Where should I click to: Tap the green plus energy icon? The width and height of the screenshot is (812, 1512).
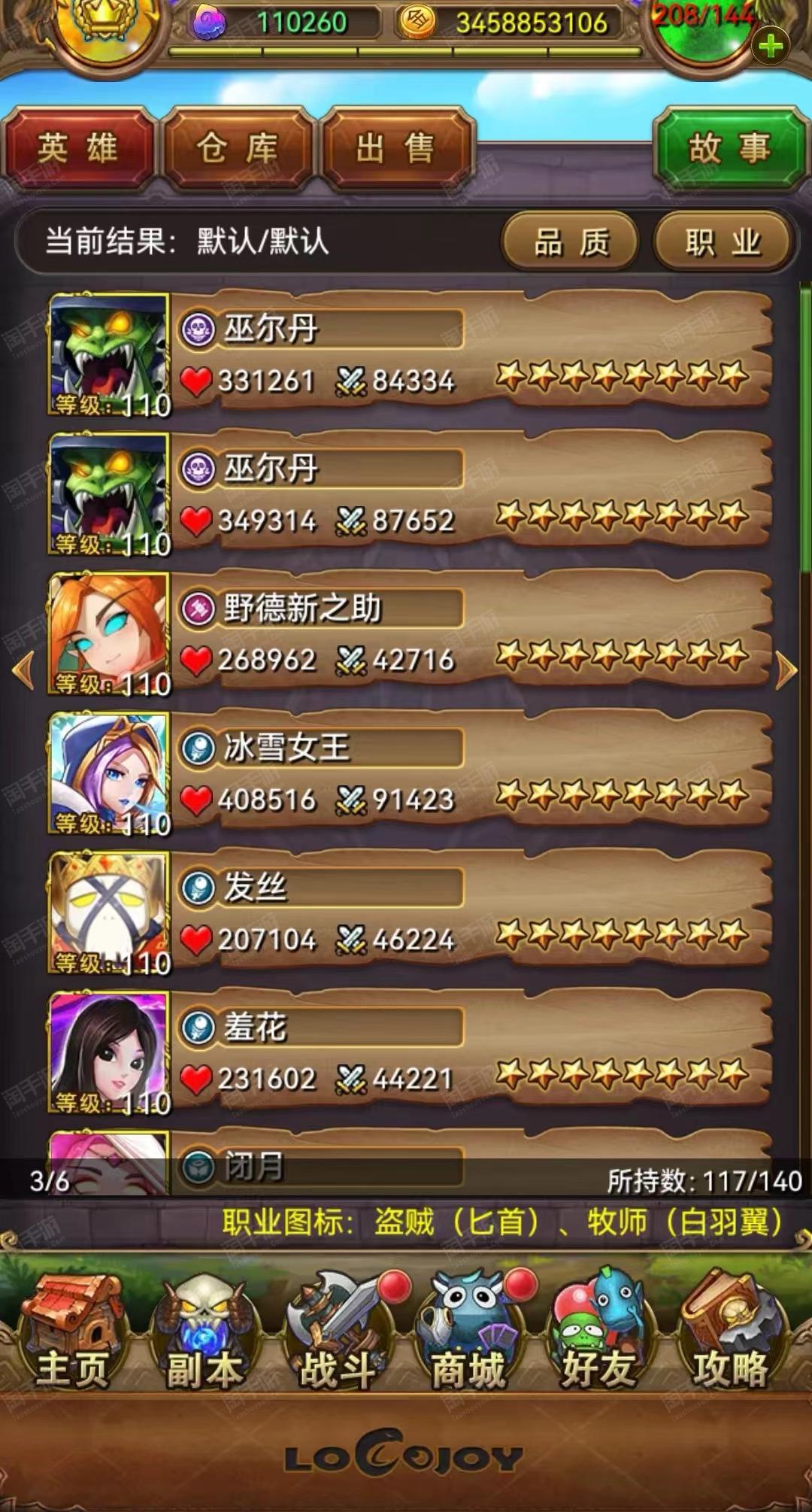770,47
